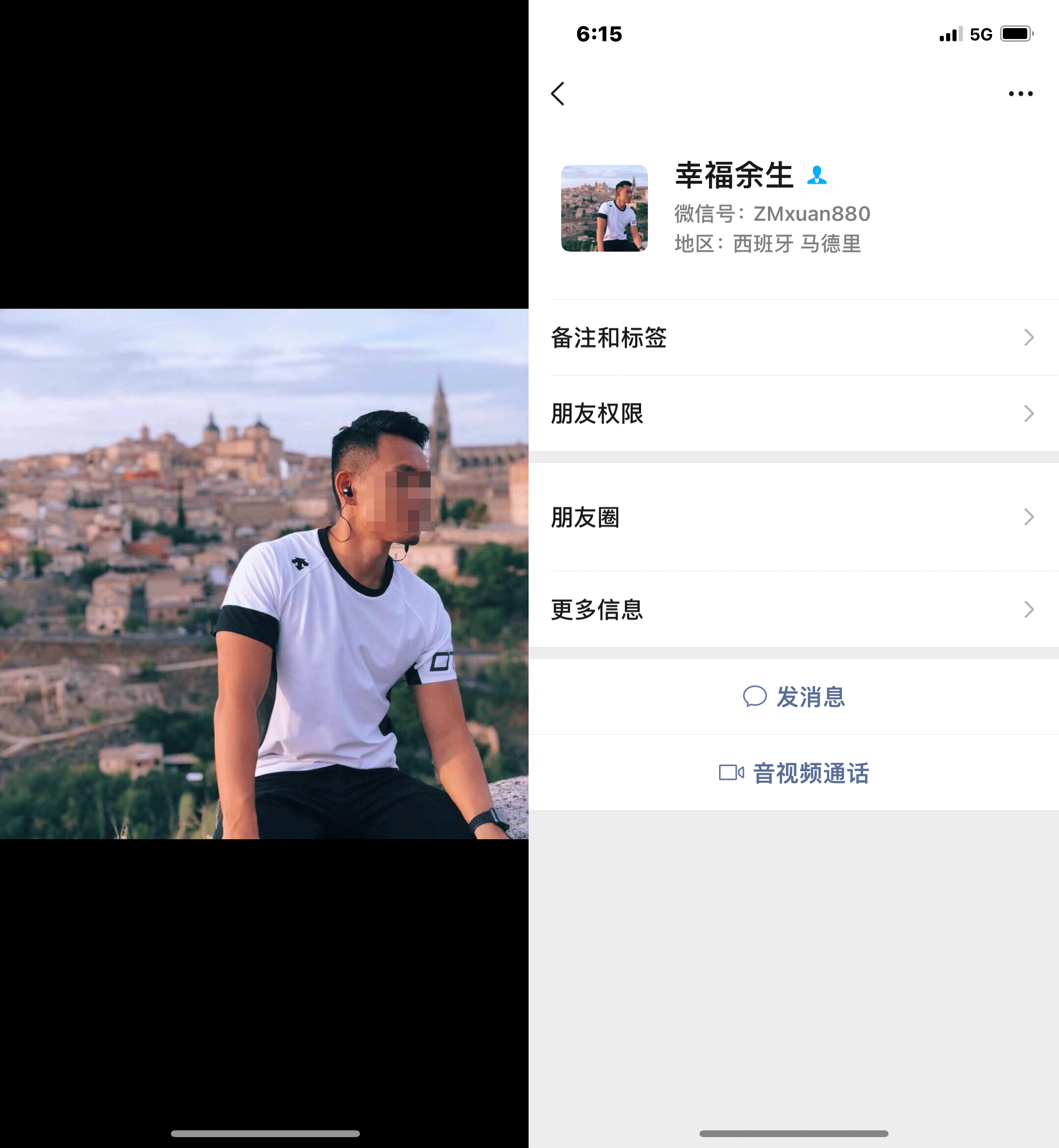Screen dimensions: 1059x1148
Task: View this contact's 朋友圈
Action: [x=793, y=517]
